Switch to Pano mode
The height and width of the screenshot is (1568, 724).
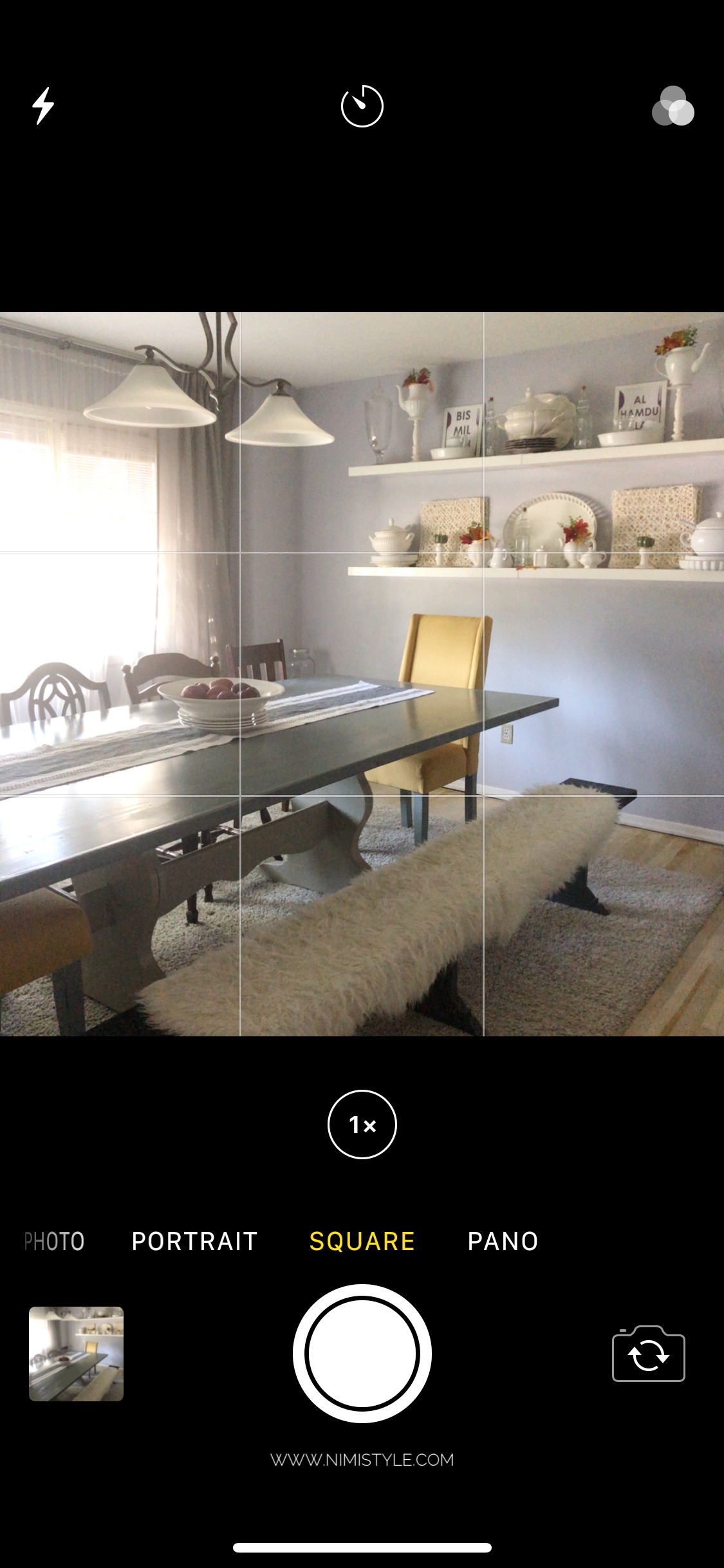point(503,1241)
